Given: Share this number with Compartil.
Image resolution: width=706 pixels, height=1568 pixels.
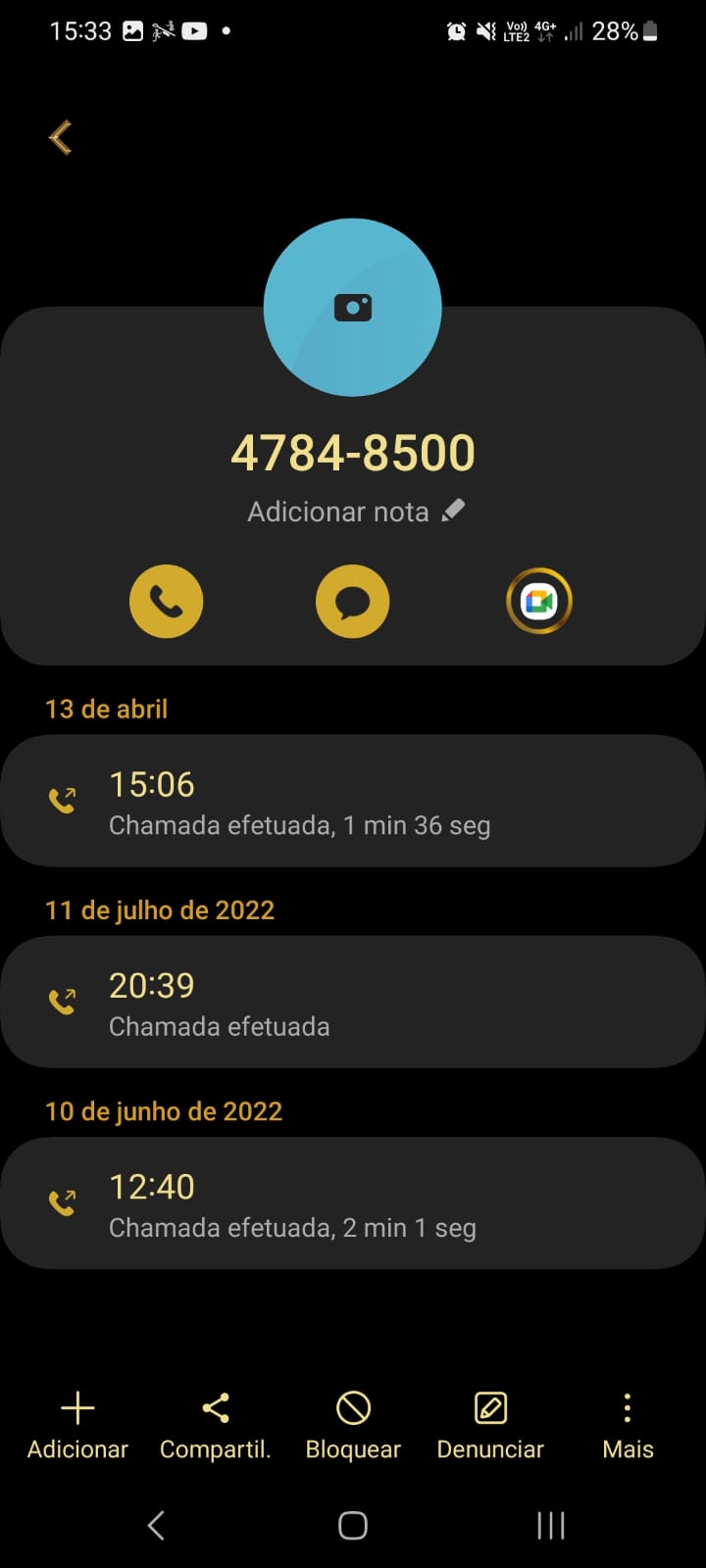Looking at the screenshot, I should point(216,1426).
